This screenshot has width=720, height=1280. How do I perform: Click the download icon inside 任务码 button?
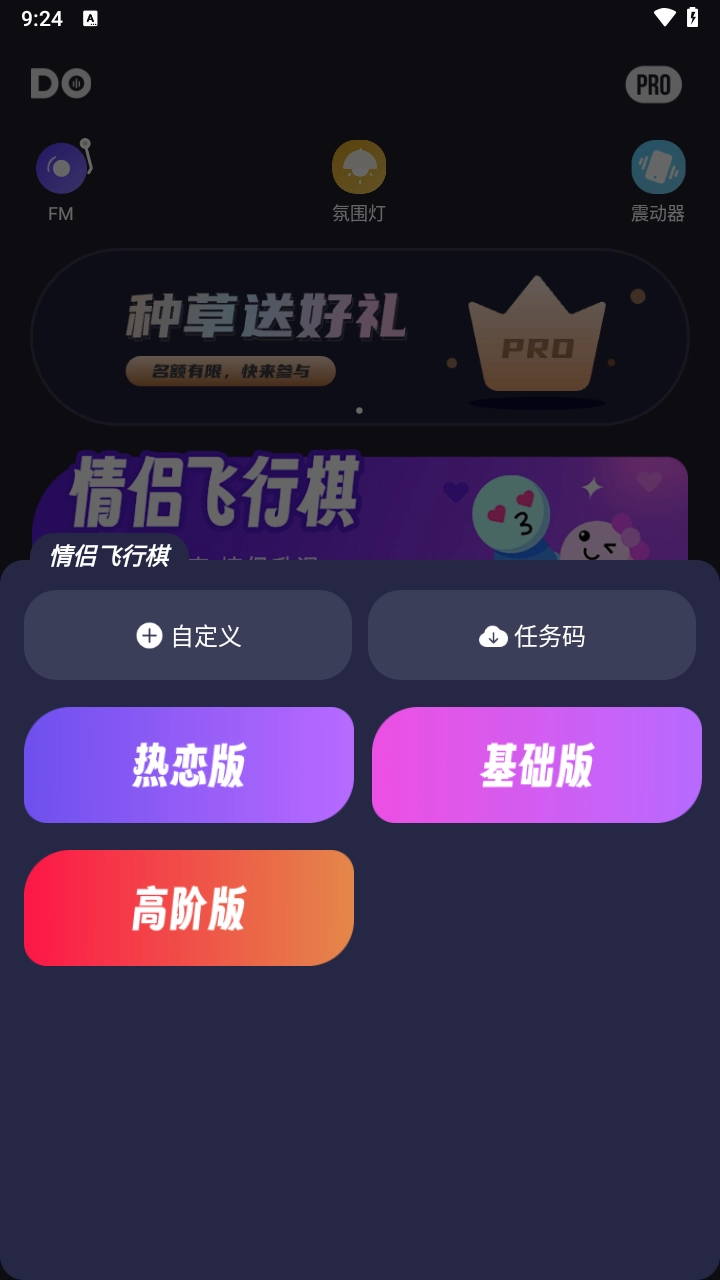click(x=492, y=635)
